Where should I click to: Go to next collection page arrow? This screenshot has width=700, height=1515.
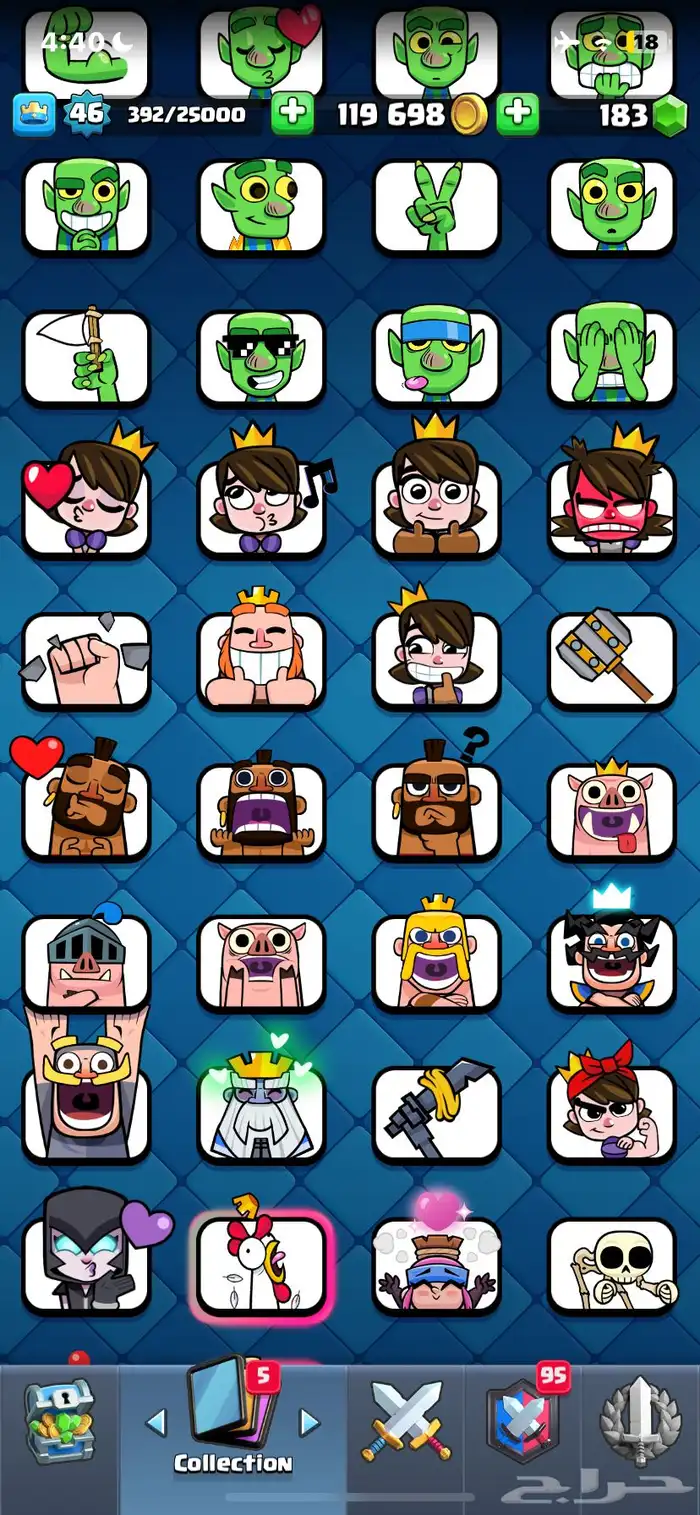(x=310, y=1421)
